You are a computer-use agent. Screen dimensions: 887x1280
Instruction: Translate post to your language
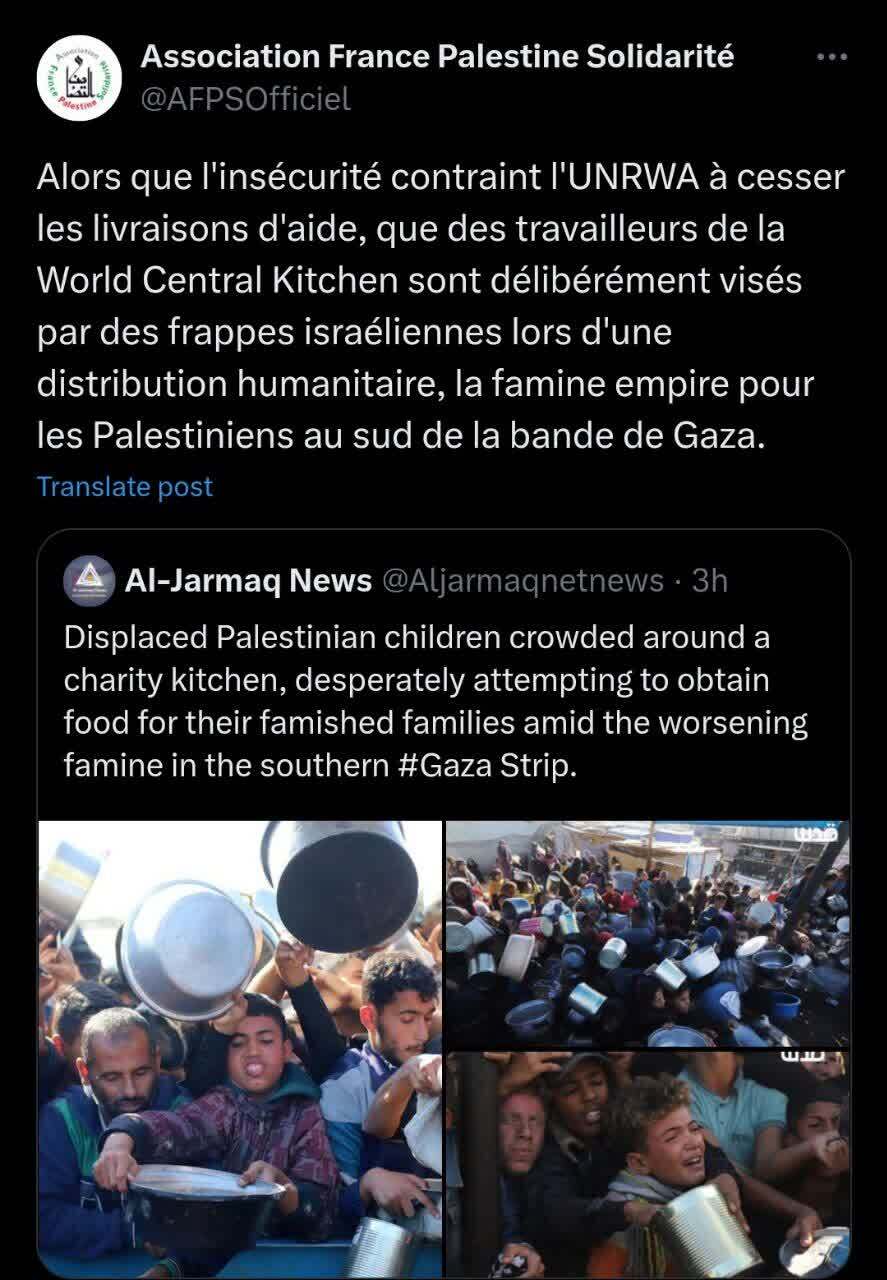coord(124,487)
